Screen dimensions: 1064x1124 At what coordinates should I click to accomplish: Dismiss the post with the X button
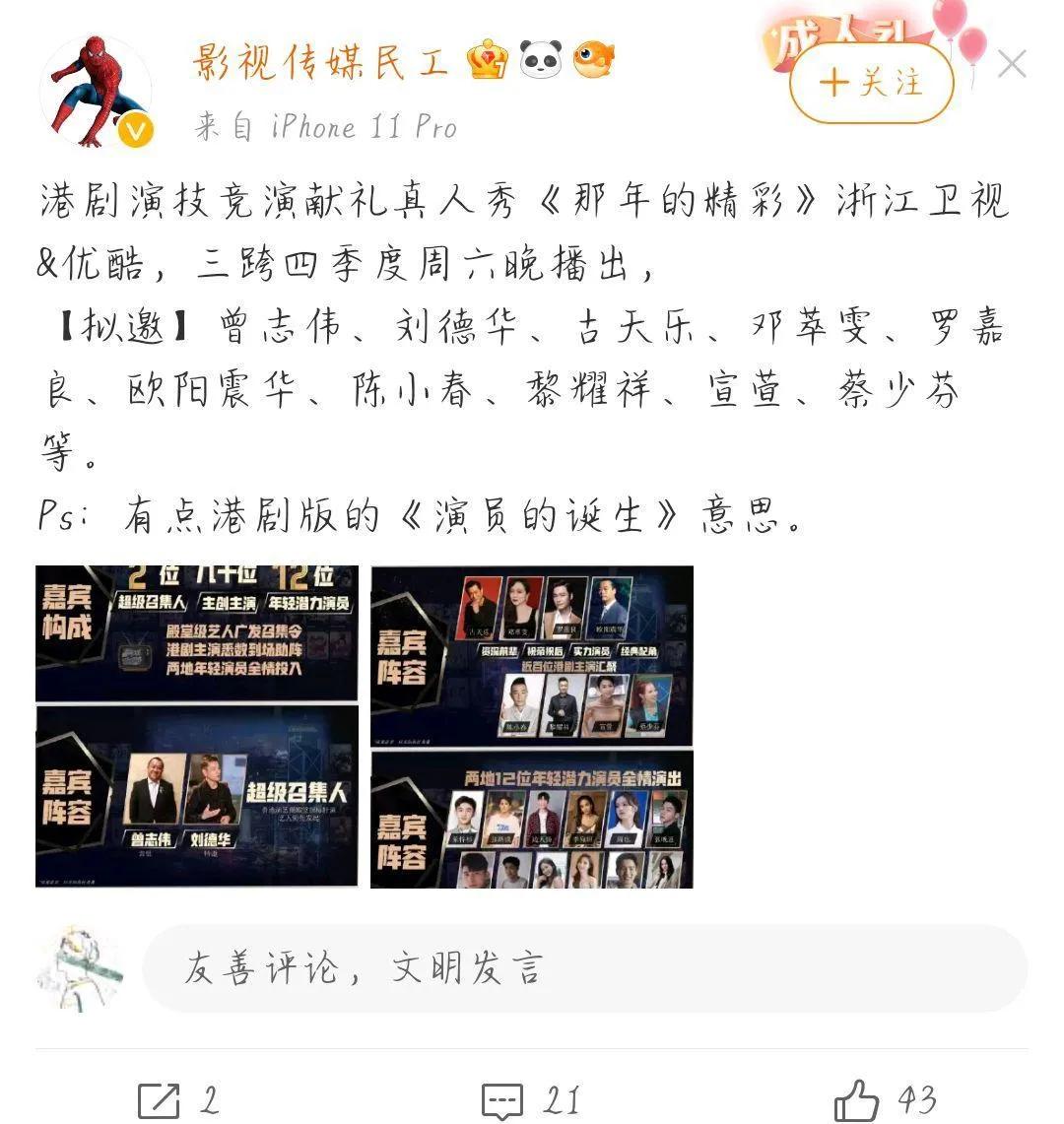(x=1012, y=63)
